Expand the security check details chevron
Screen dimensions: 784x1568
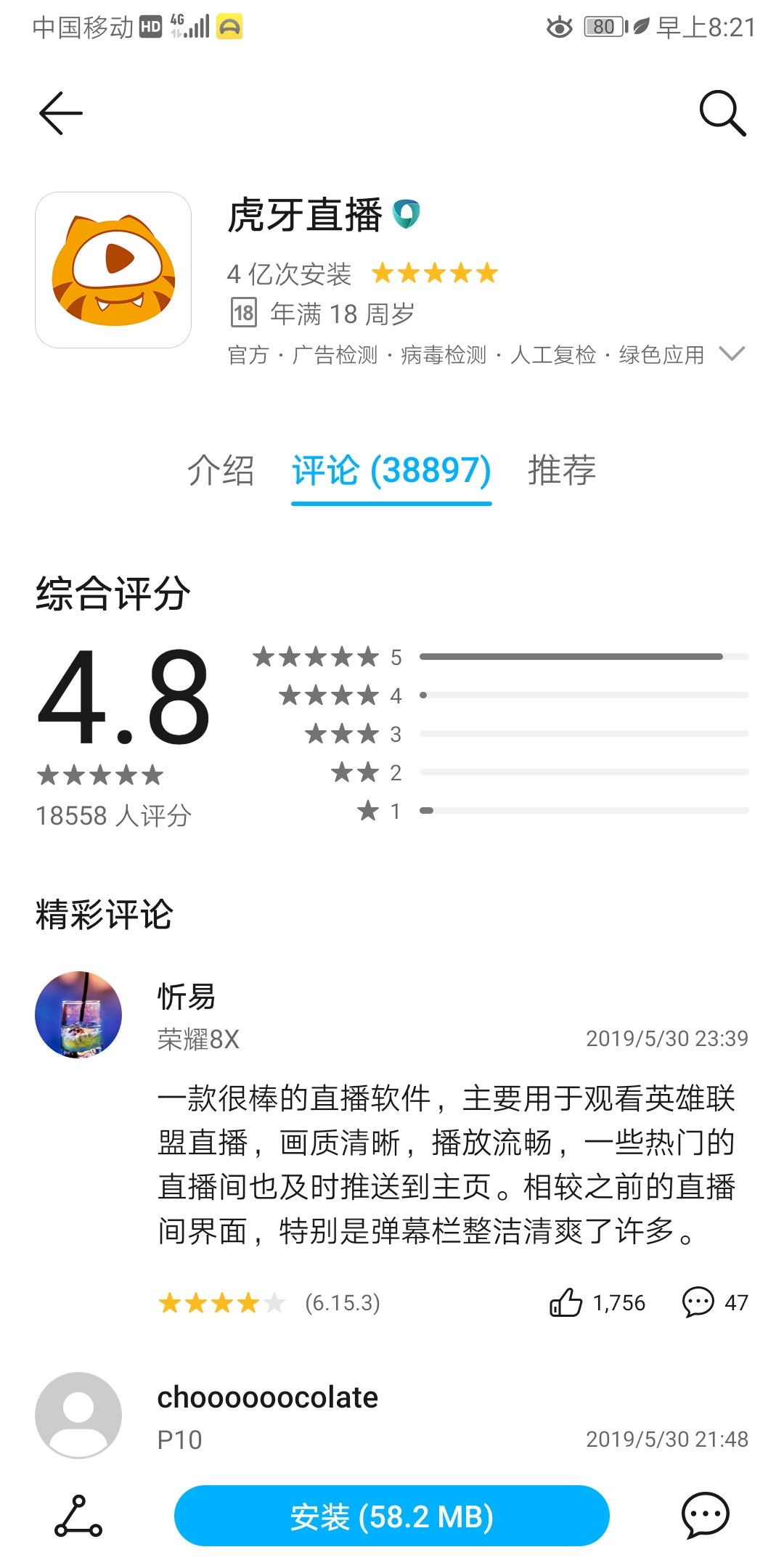coord(731,354)
